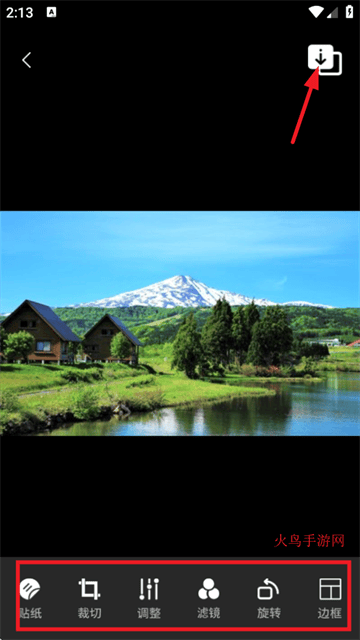The height and width of the screenshot is (640, 360).
Task: Select the 裁切 crop tool
Action: (89, 598)
